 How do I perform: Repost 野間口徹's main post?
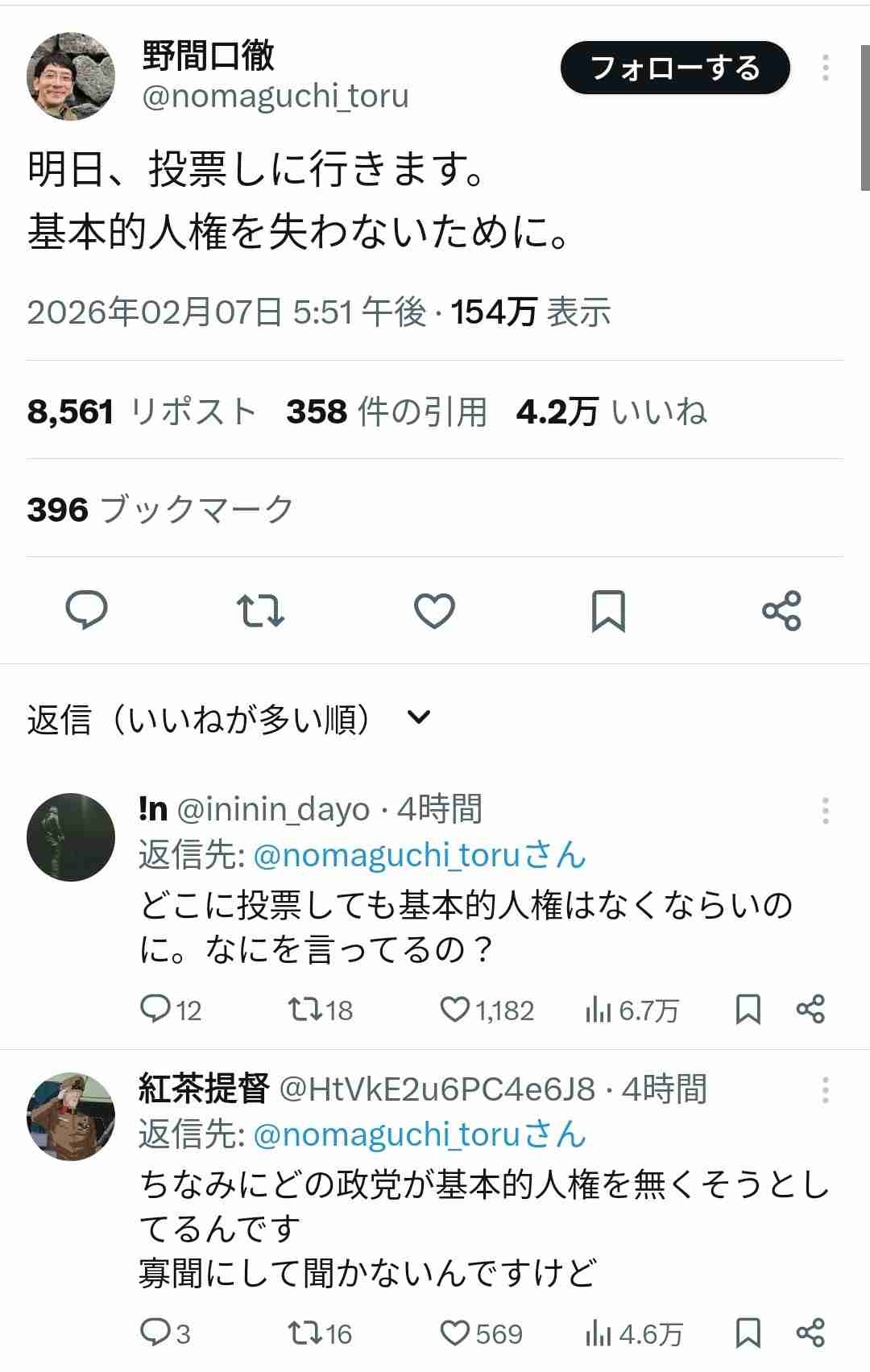(260, 610)
